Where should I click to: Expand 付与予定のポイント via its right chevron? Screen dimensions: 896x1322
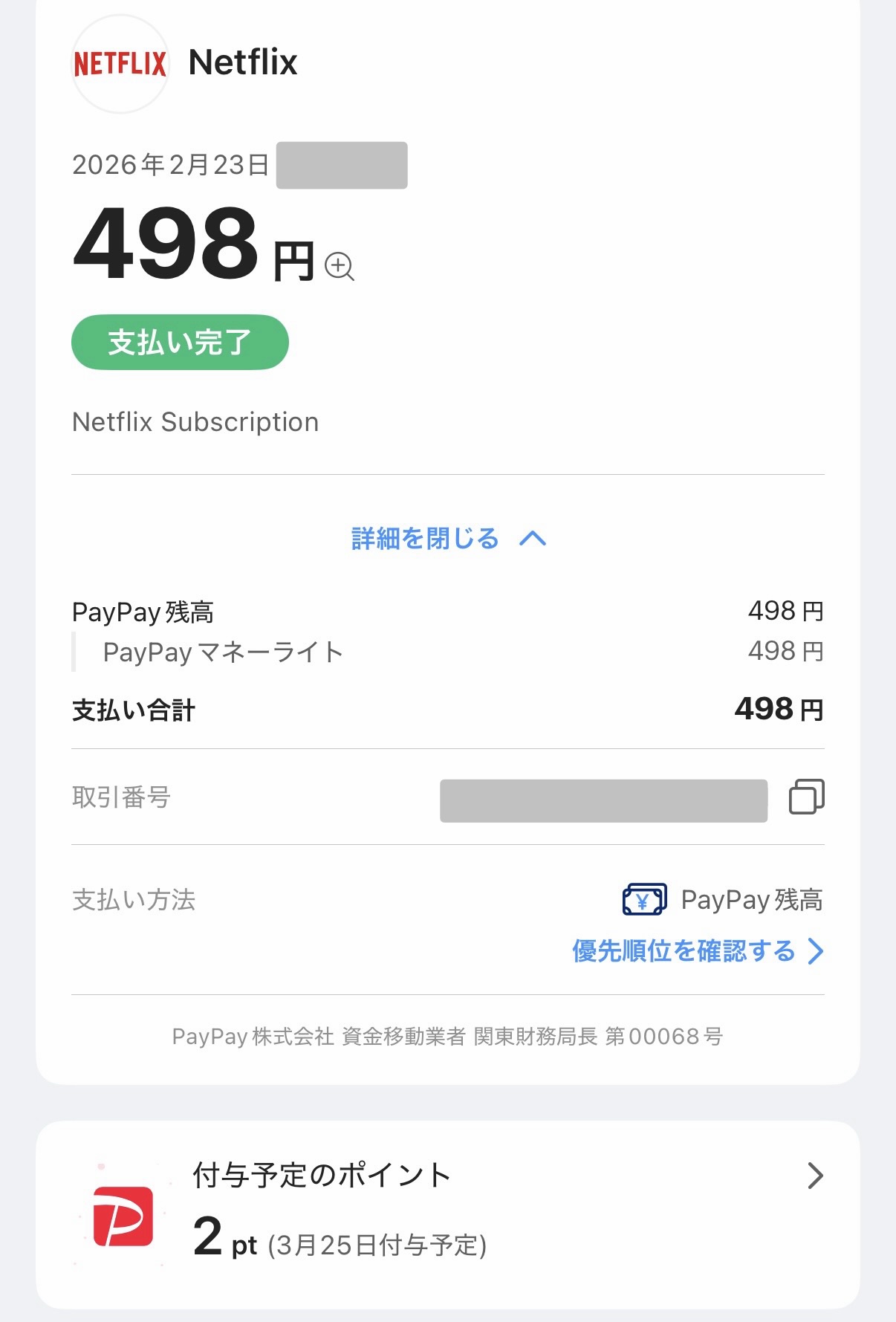click(816, 1175)
